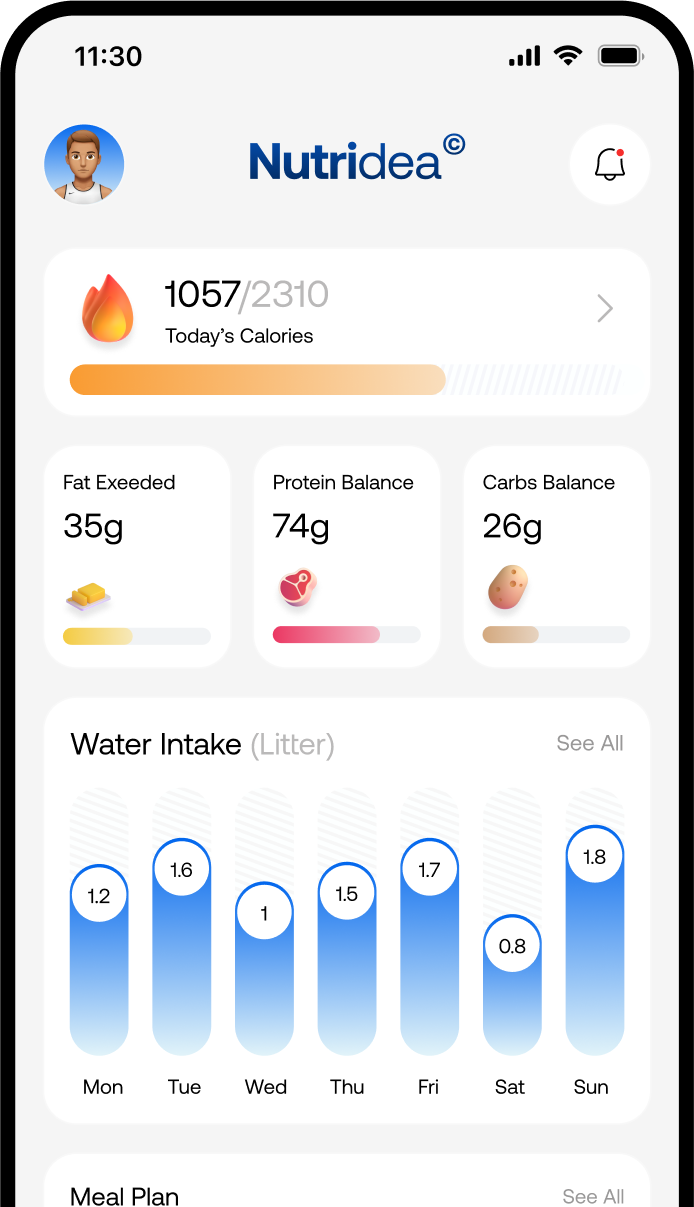See all Water Intake records
This screenshot has height=1207, width=694.
point(590,743)
